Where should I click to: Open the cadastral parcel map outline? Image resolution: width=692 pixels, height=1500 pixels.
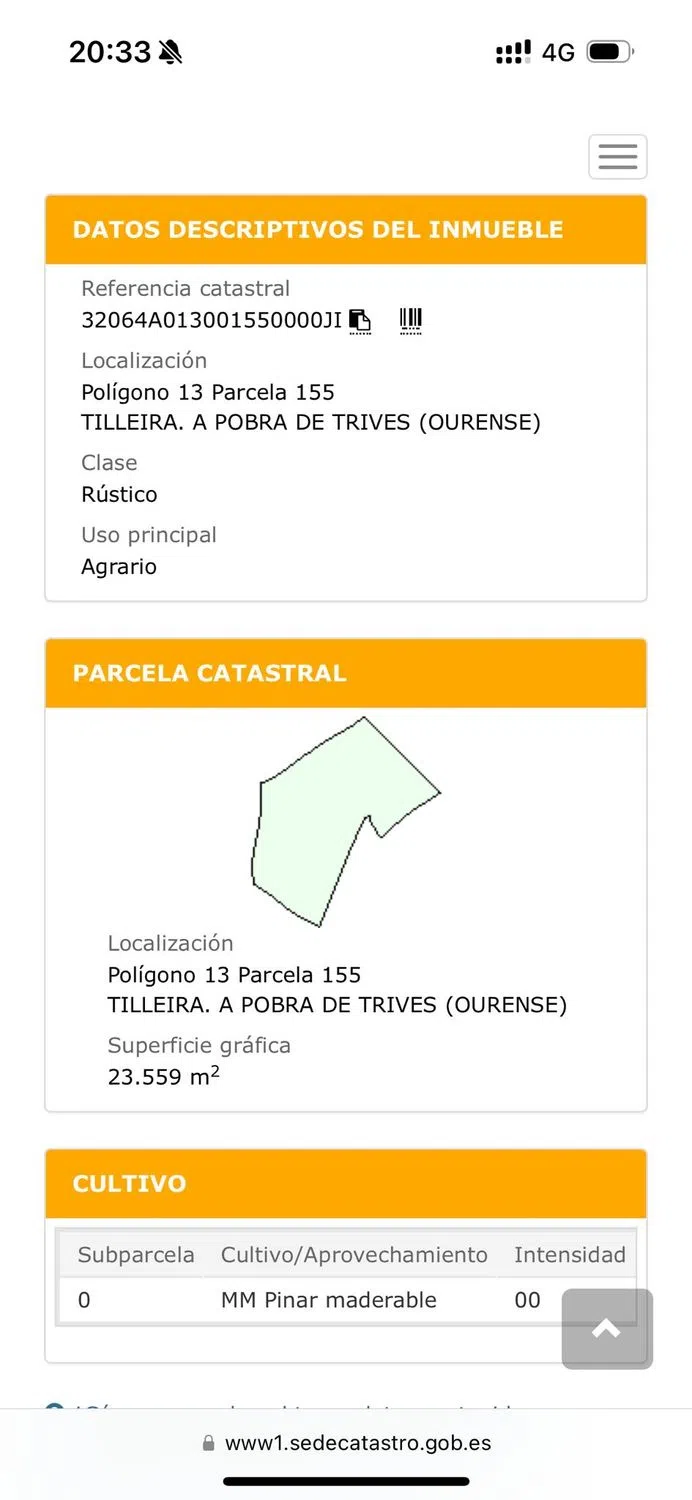343,822
